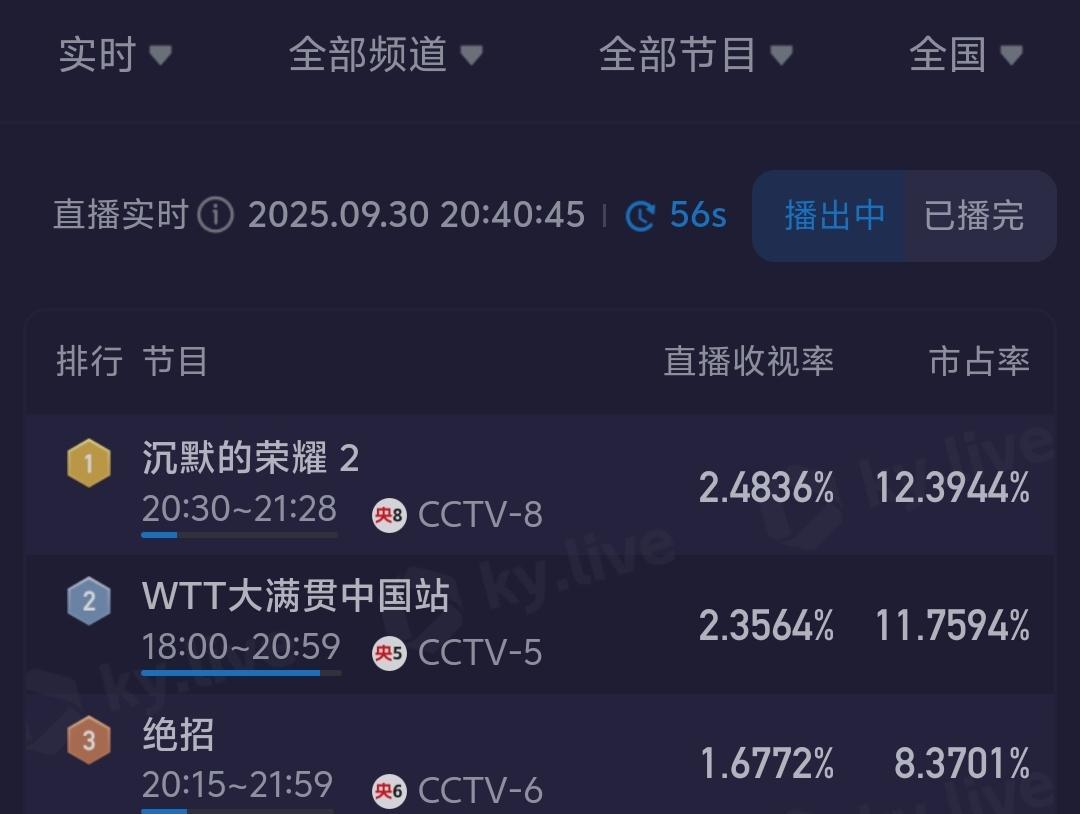Tap the 56s refresh countdown icon
The image size is (1080, 814).
pyautogui.click(x=640, y=216)
